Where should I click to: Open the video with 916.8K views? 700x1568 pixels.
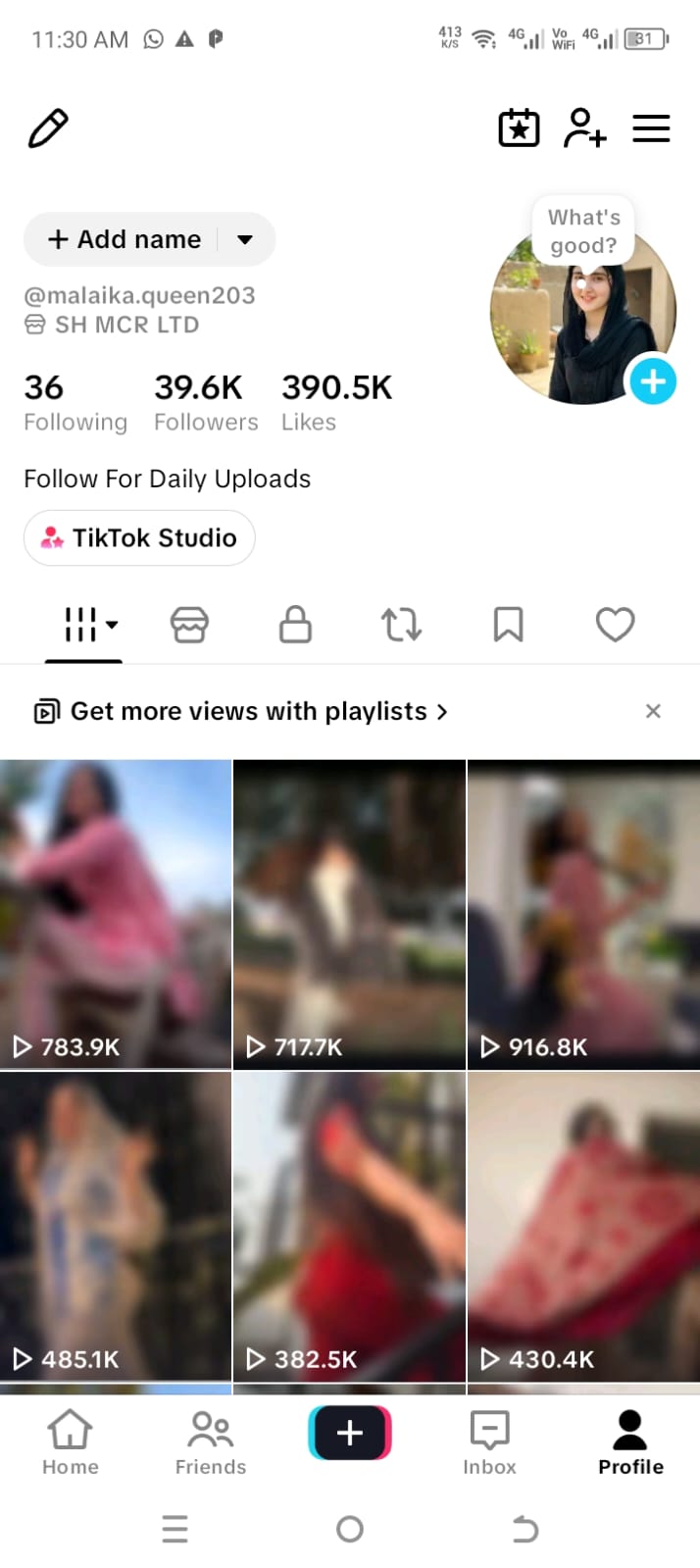click(x=584, y=914)
